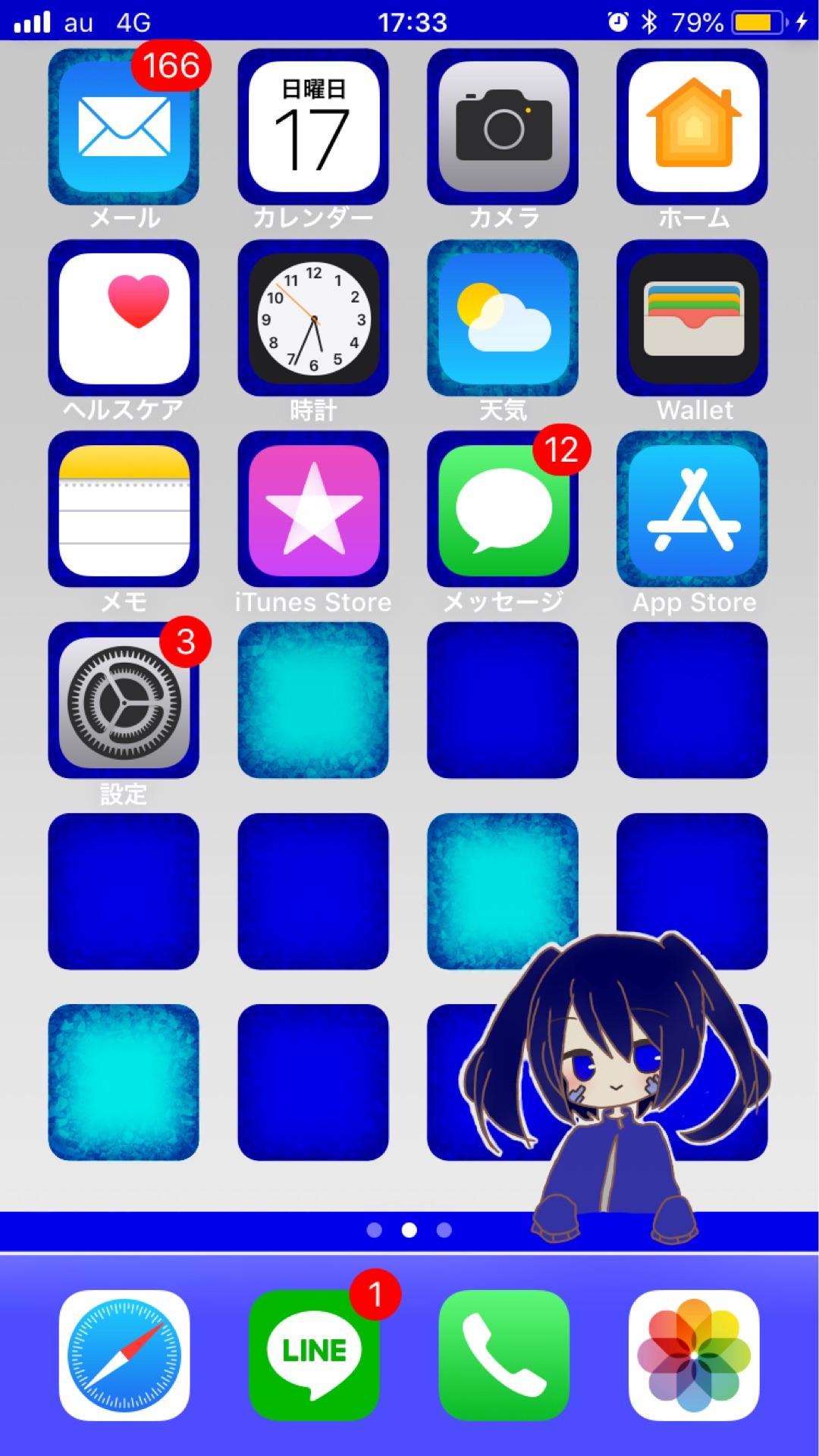Open the メモ notes app
The image size is (819, 1456).
click(124, 510)
